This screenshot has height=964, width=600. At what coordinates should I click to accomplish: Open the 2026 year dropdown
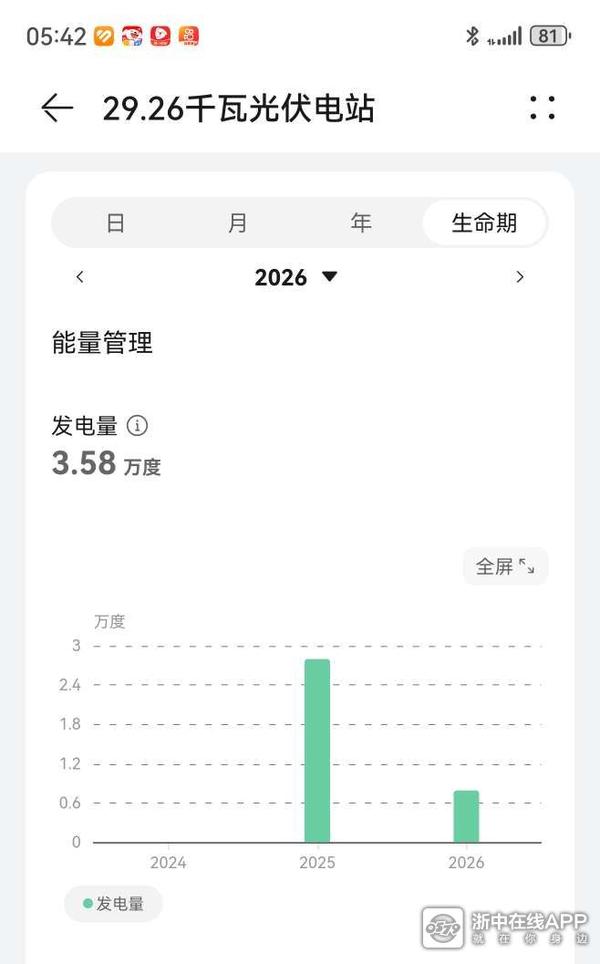(297, 277)
